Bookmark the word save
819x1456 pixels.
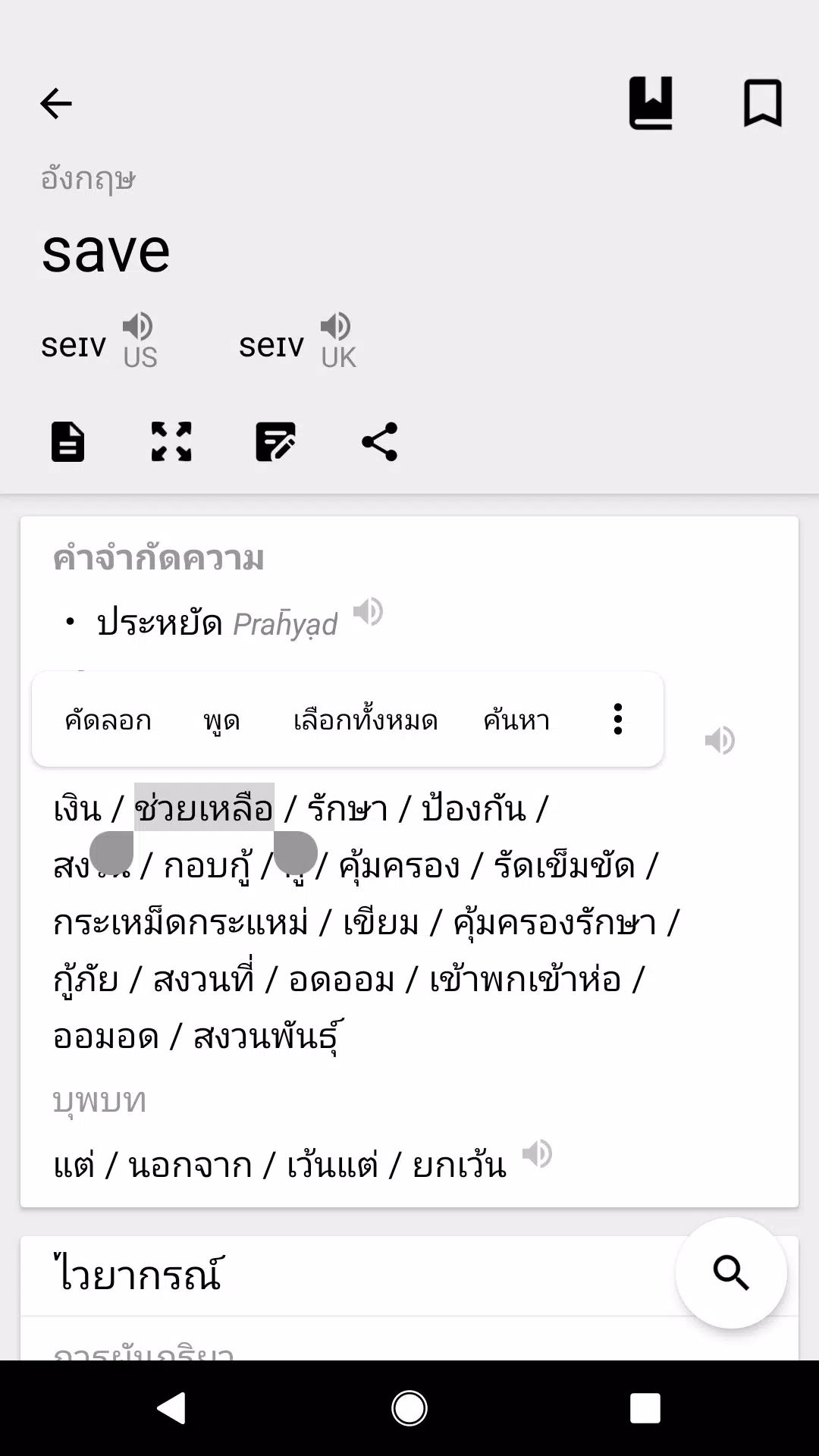[x=762, y=103]
